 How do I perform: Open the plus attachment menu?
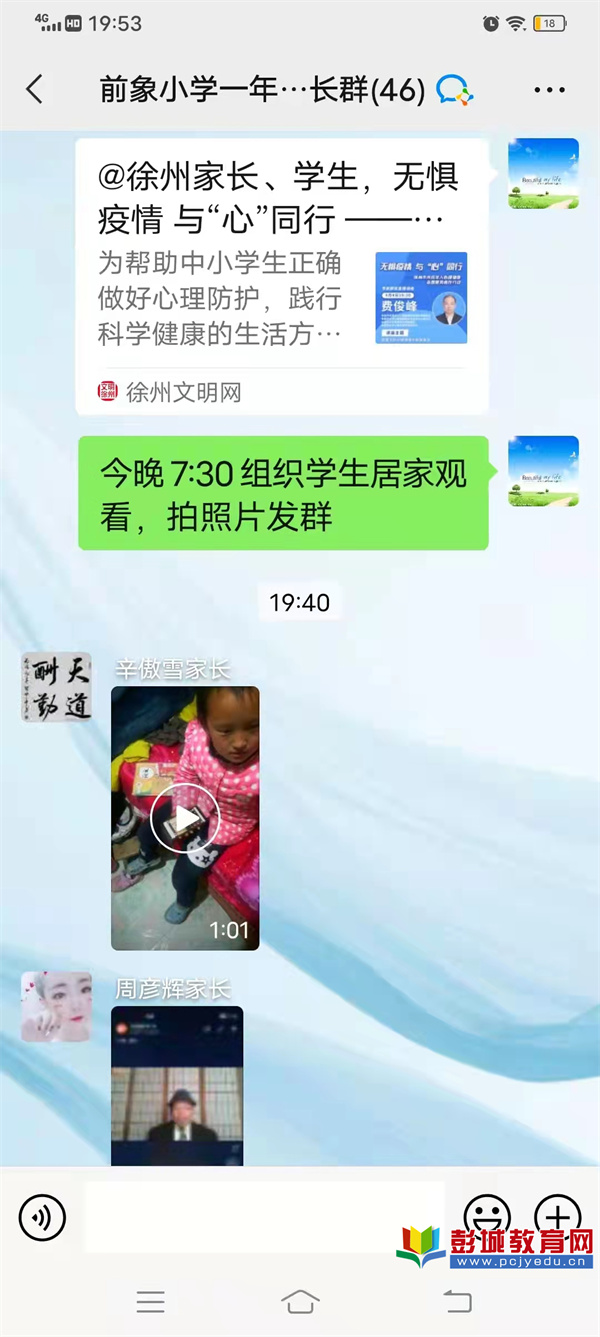coord(557,1218)
